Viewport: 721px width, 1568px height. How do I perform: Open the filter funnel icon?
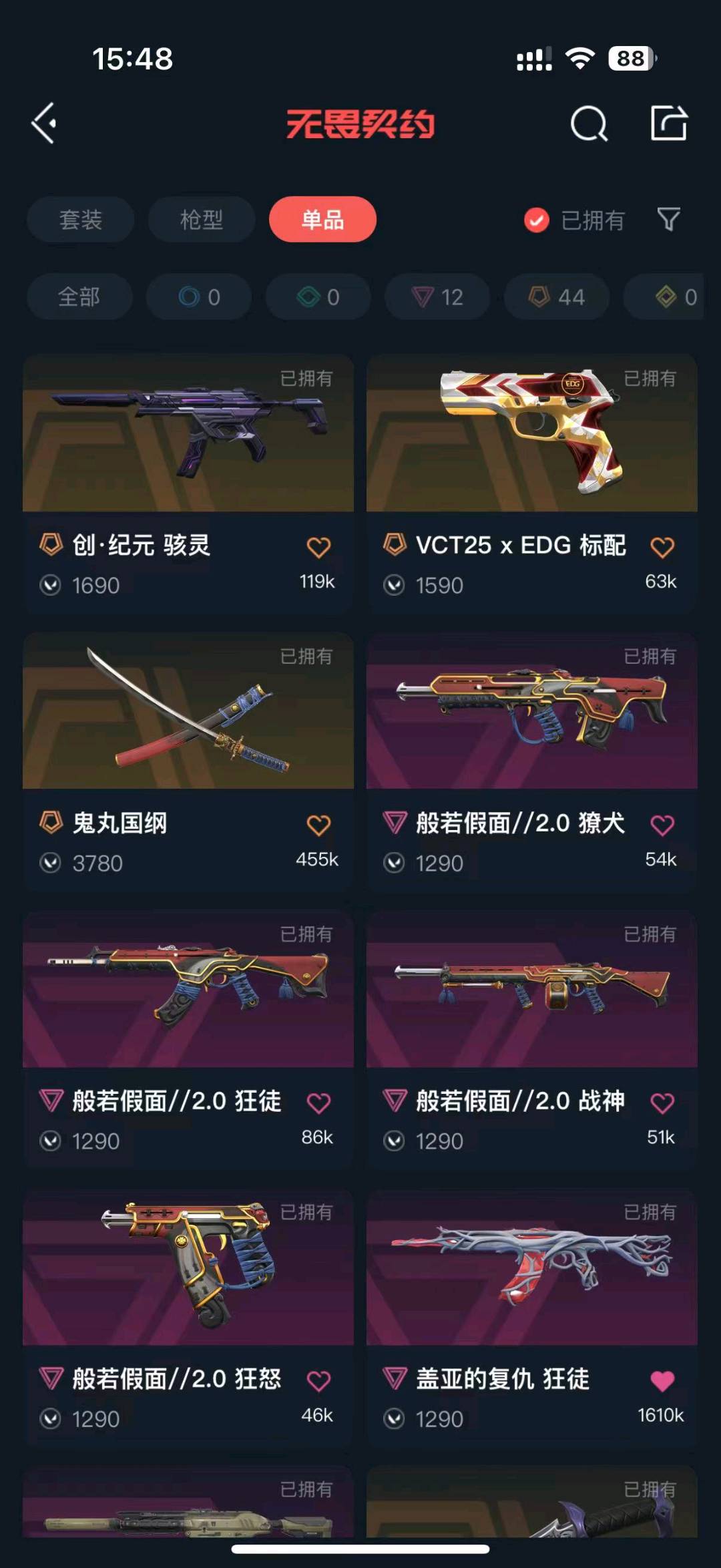coord(668,219)
